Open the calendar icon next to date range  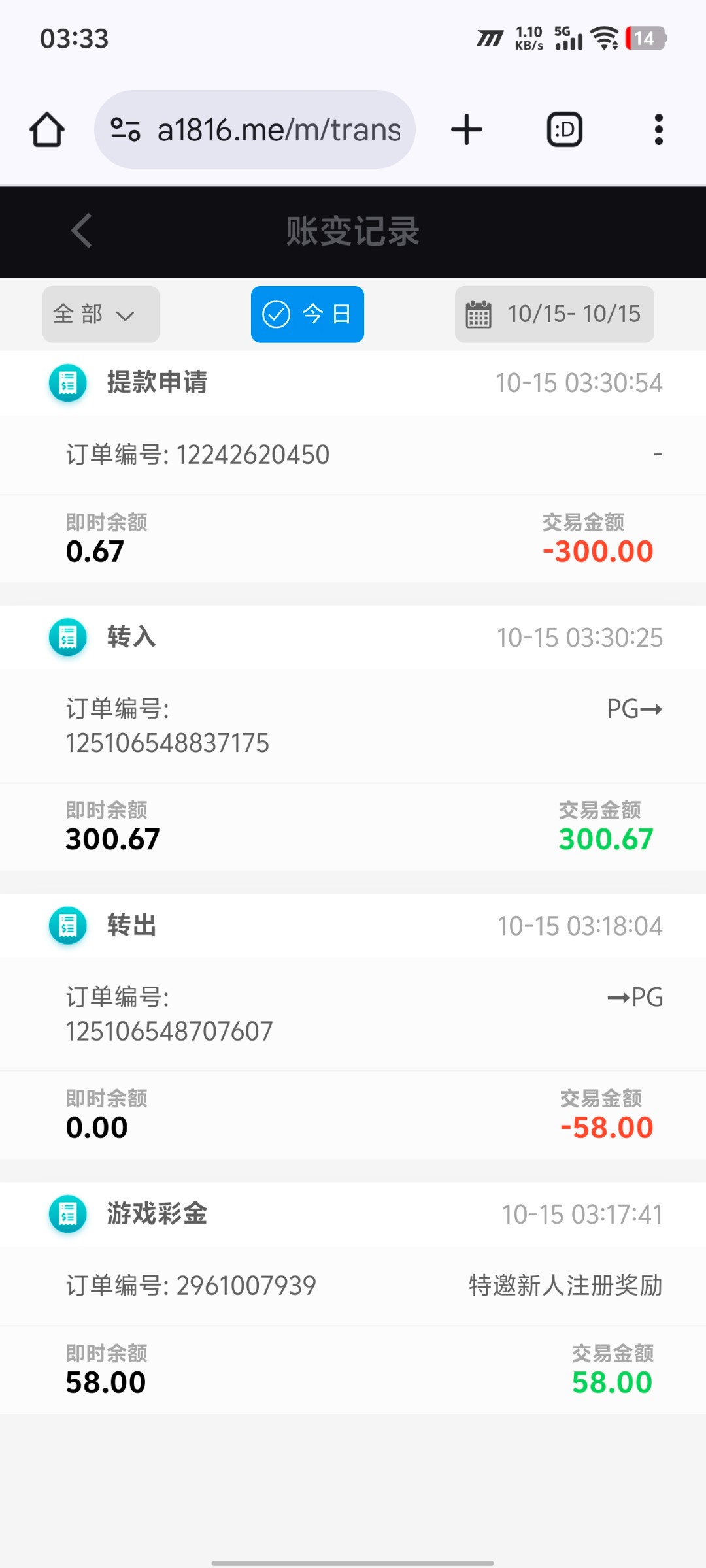click(x=478, y=314)
